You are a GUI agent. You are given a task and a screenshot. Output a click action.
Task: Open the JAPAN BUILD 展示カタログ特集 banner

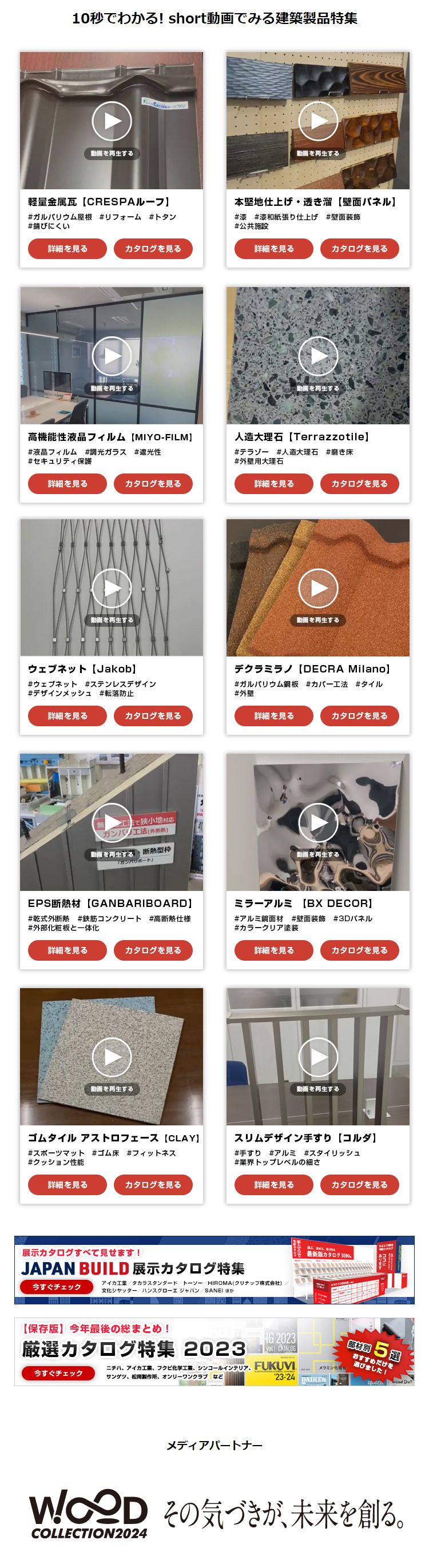(x=214, y=1269)
